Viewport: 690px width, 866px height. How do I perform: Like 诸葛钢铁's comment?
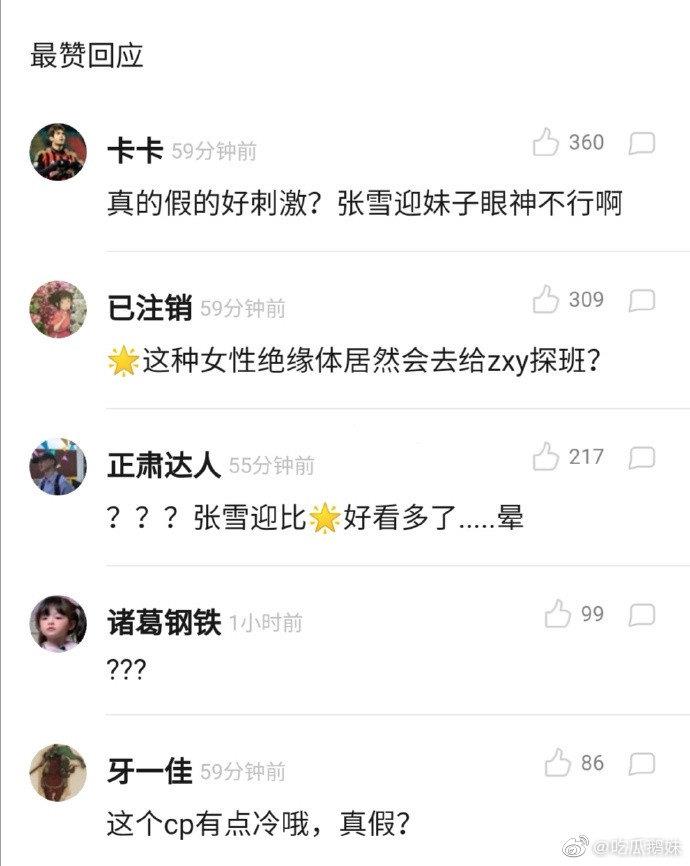coord(557,614)
